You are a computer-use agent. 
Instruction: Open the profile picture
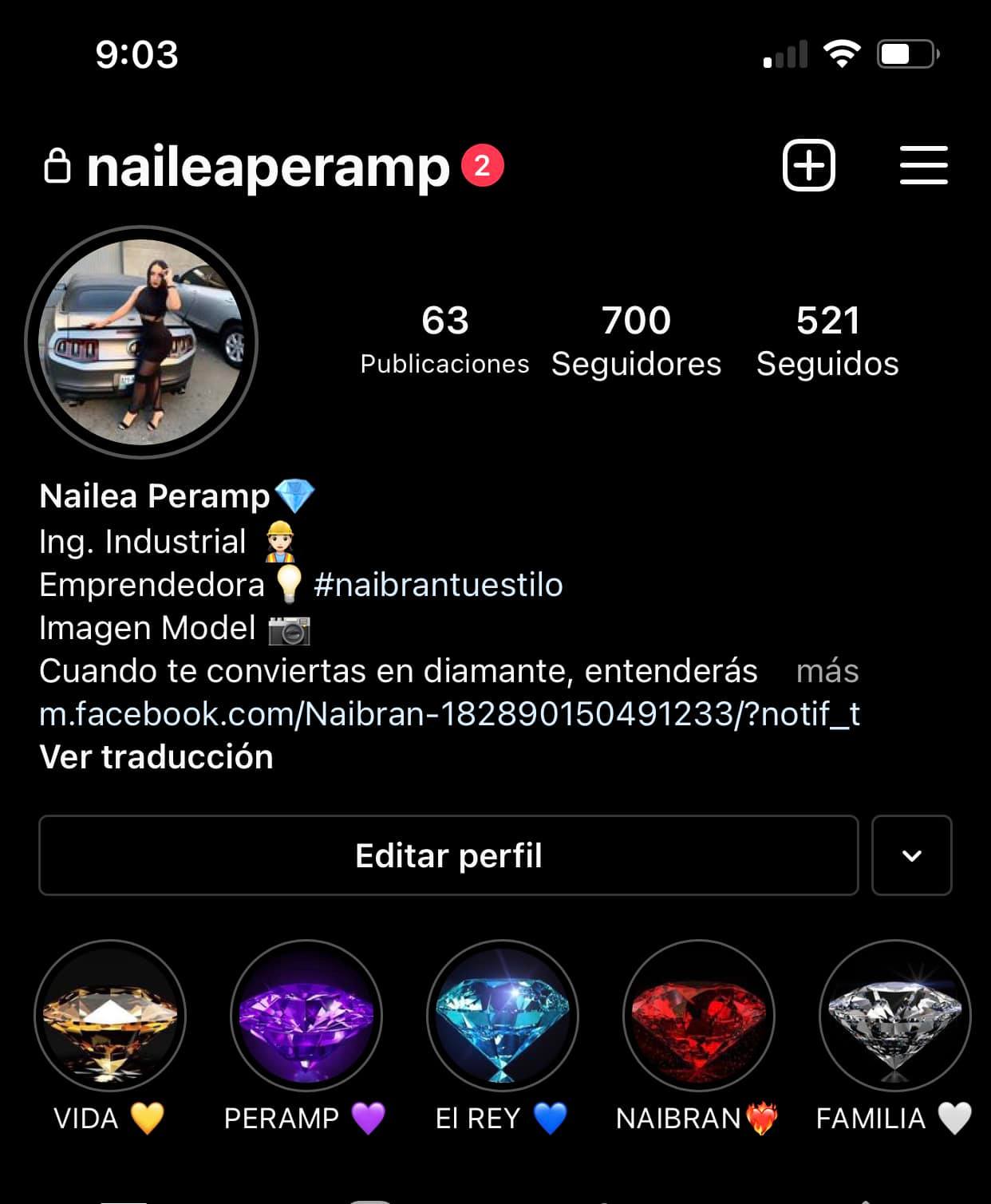[141, 341]
